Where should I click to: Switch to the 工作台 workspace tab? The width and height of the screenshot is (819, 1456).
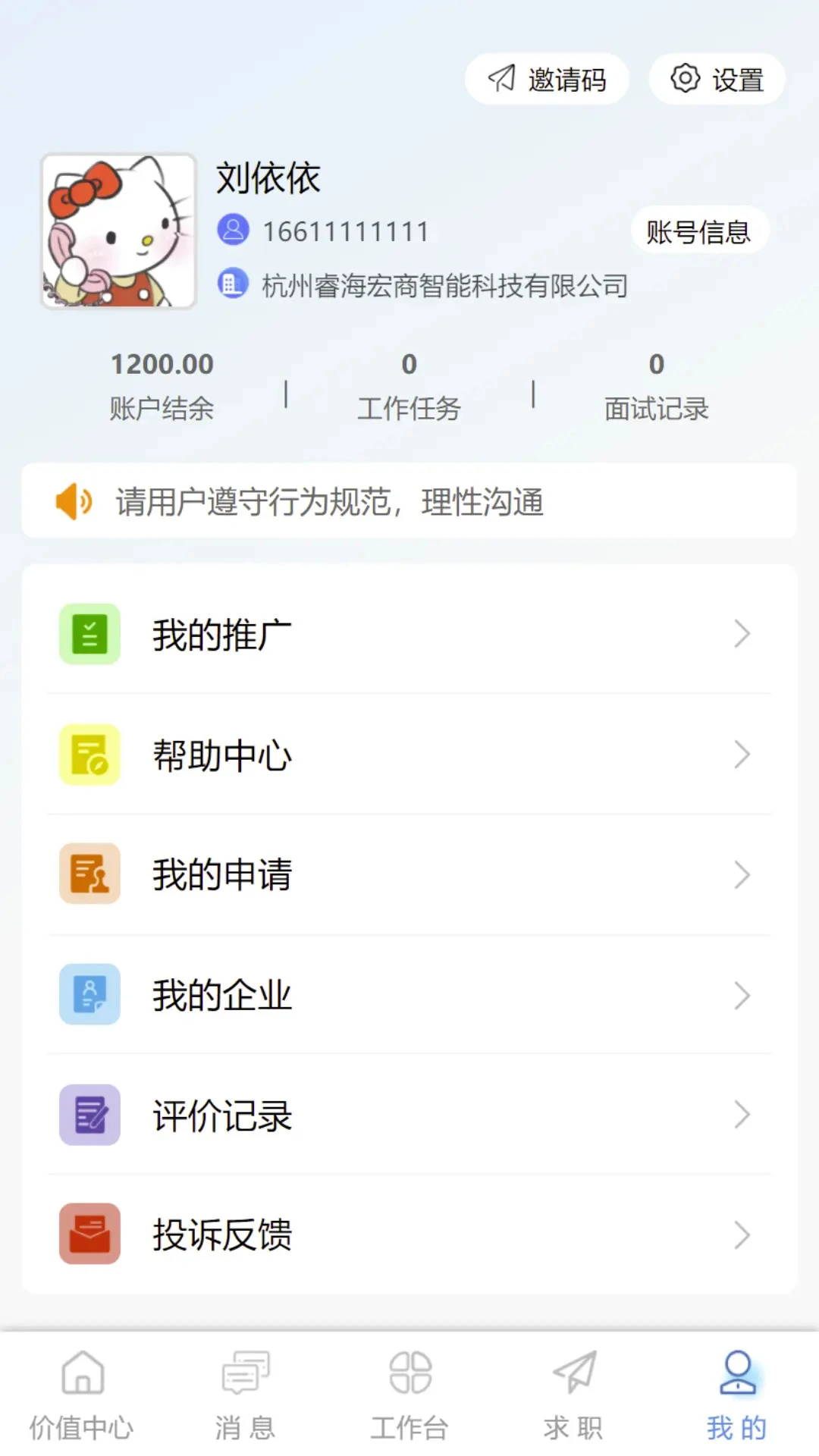[x=409, y=1395]
